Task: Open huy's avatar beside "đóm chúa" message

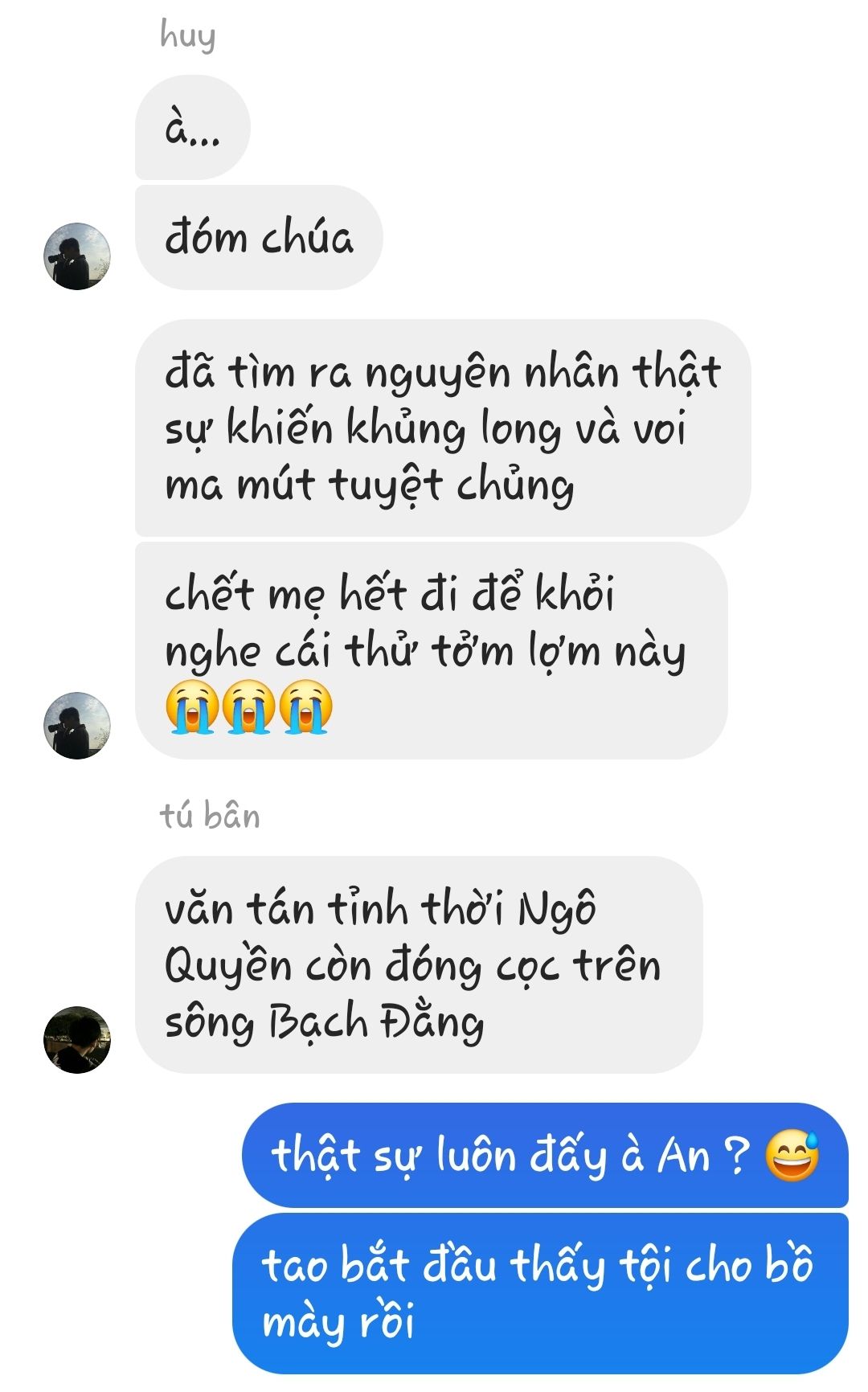Action: pyautogui.click(x=76, y=256)
